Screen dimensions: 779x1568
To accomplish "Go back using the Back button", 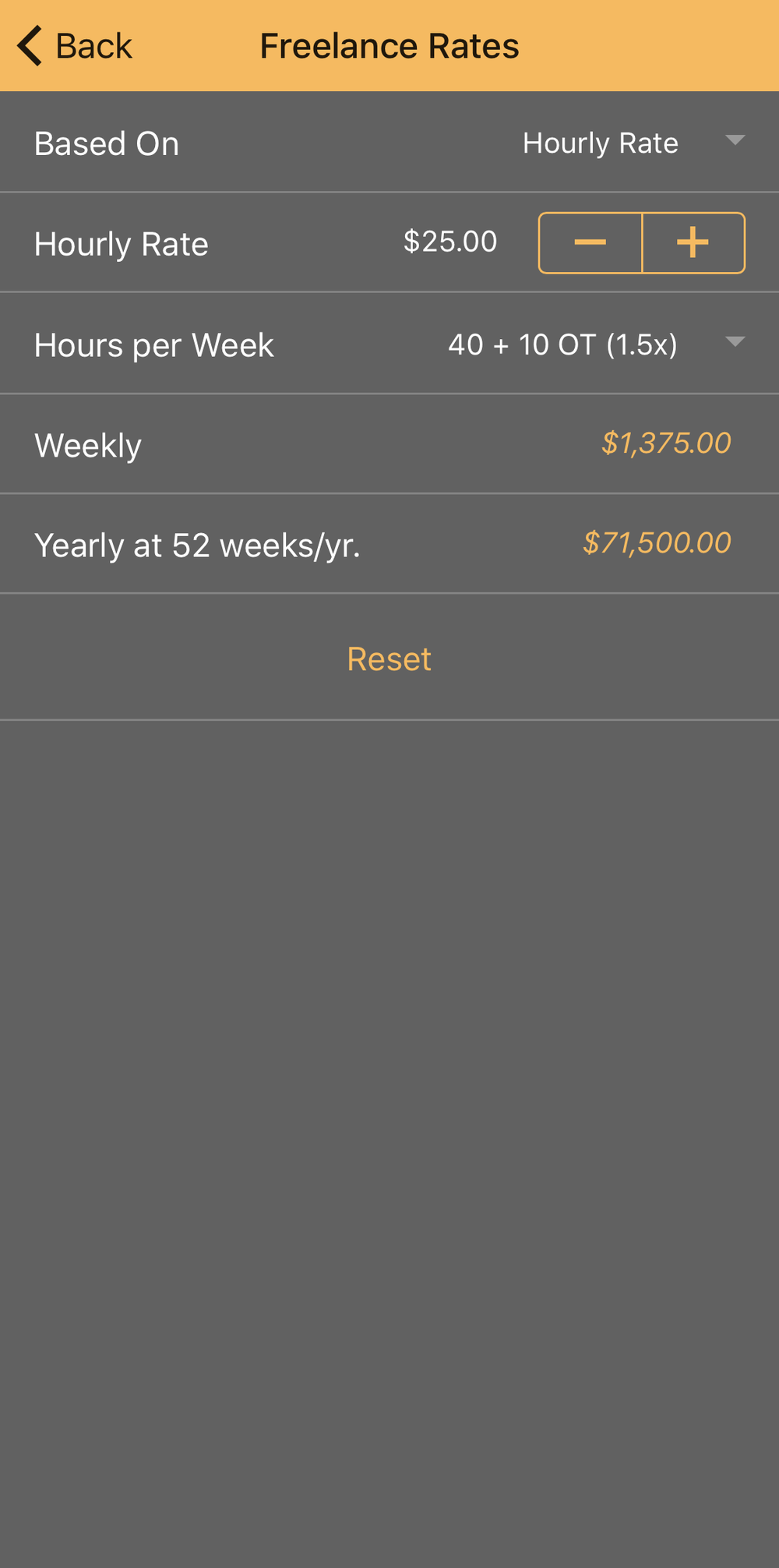I will (x=75, y=46).
